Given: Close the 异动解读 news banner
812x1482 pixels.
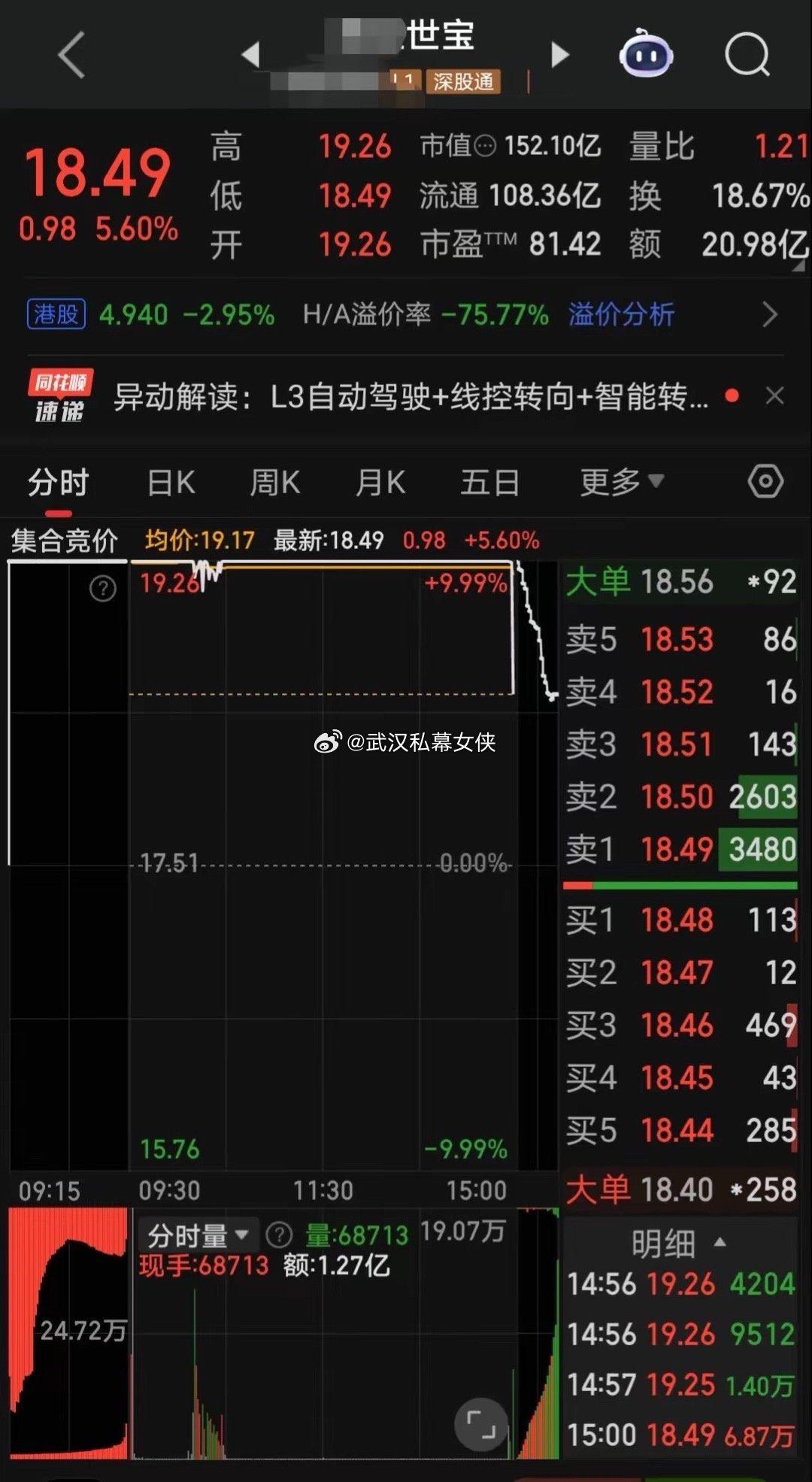Looking at the screenshot, I should pyautogui.click(x=775, y=396).
